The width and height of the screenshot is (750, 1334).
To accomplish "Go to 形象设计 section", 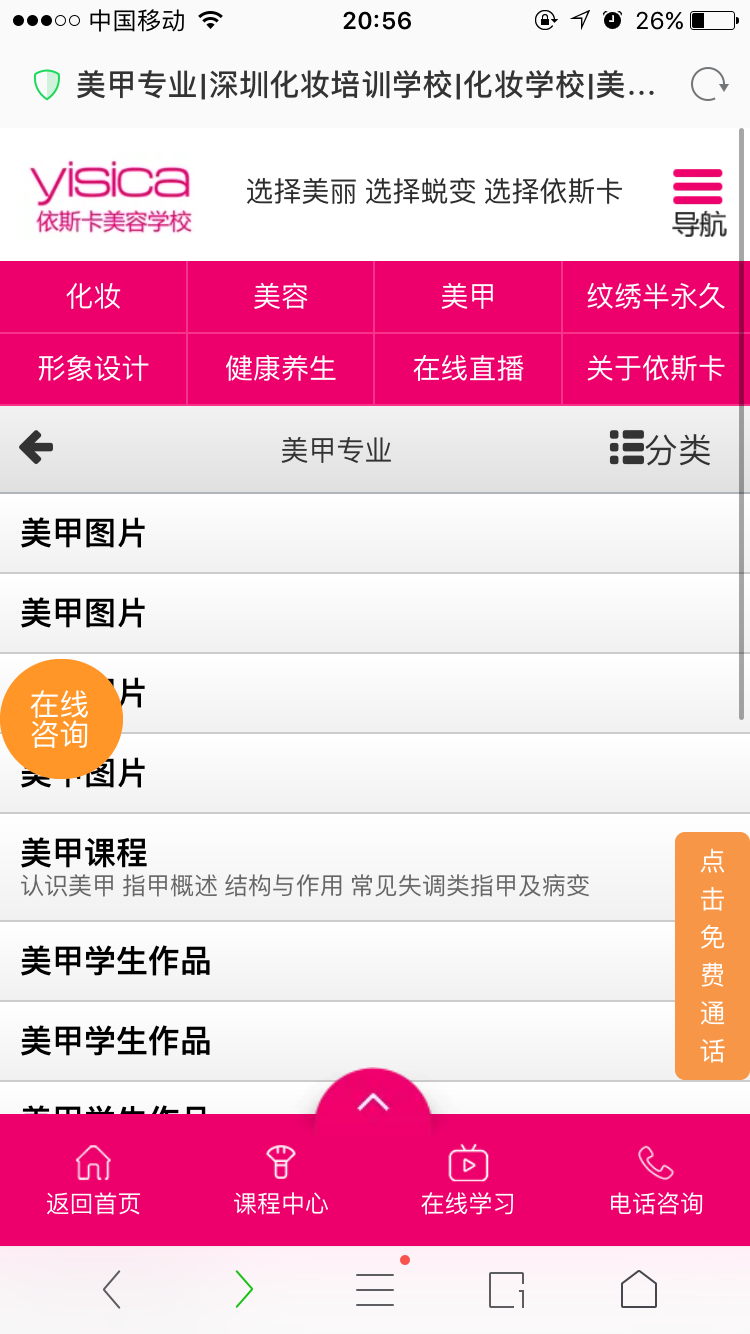I will point(94,369).
